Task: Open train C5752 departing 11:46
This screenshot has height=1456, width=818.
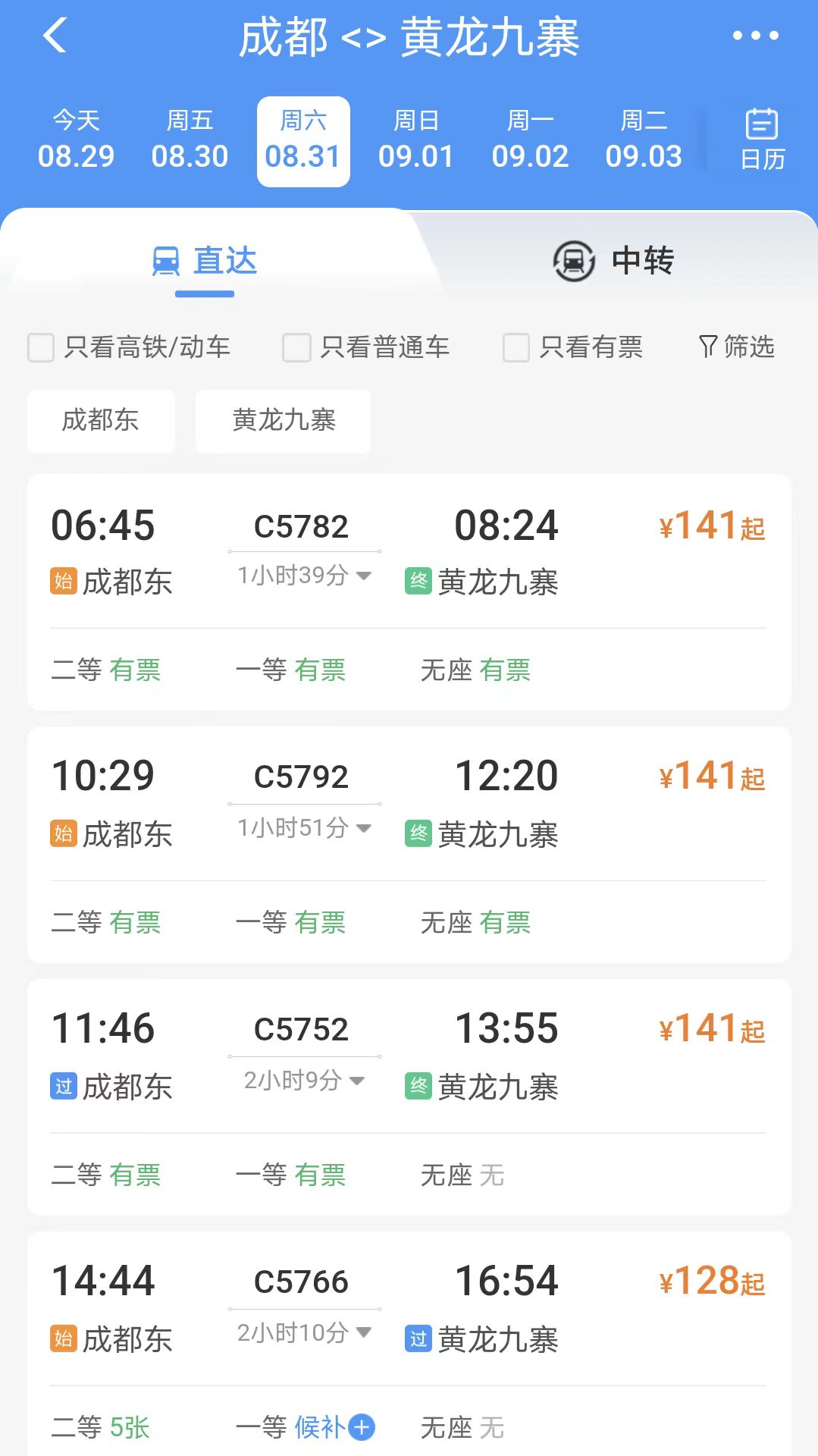Action: pyautogui.click(x=409, y=1058)
